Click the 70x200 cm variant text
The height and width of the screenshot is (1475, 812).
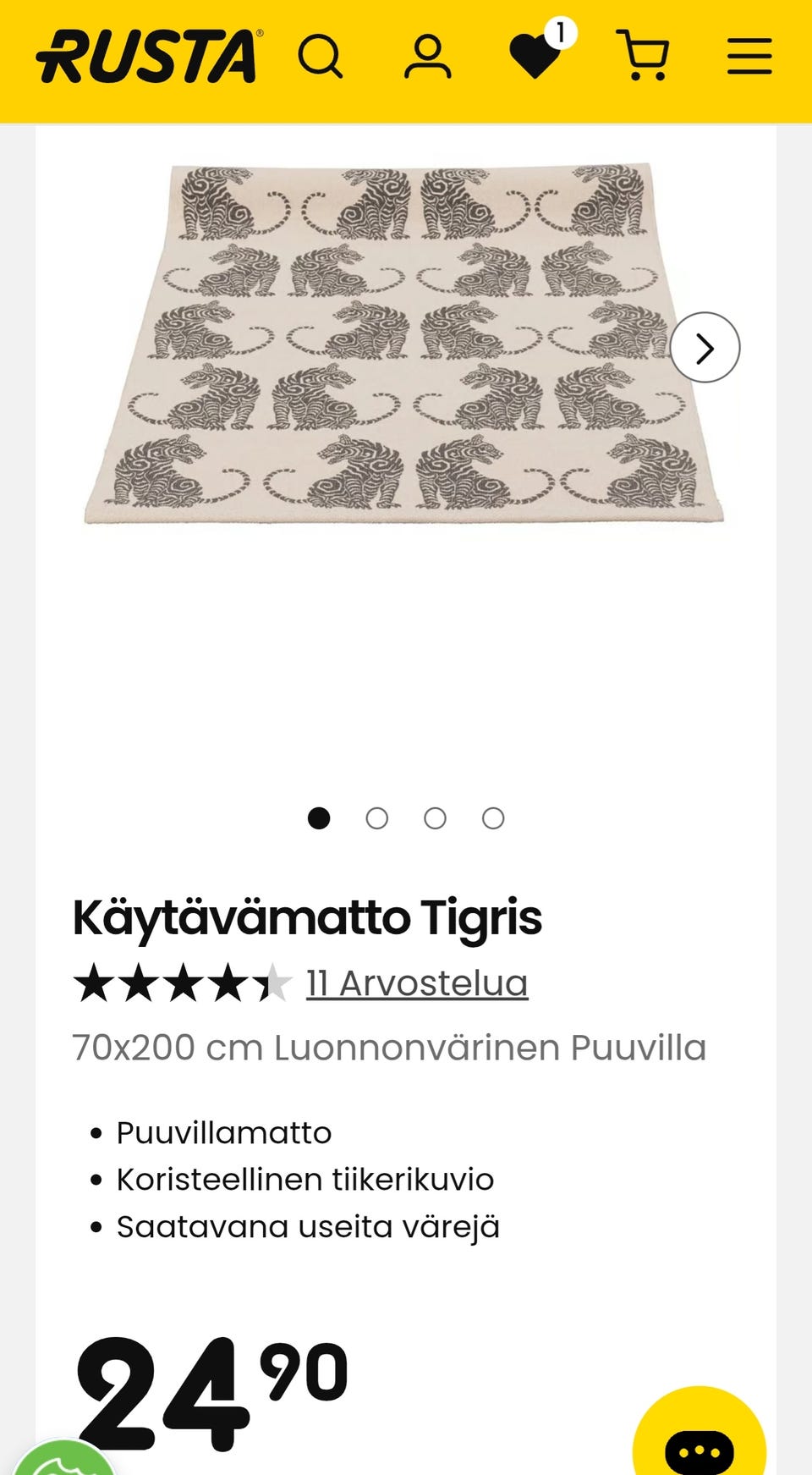click(388, 1046)
